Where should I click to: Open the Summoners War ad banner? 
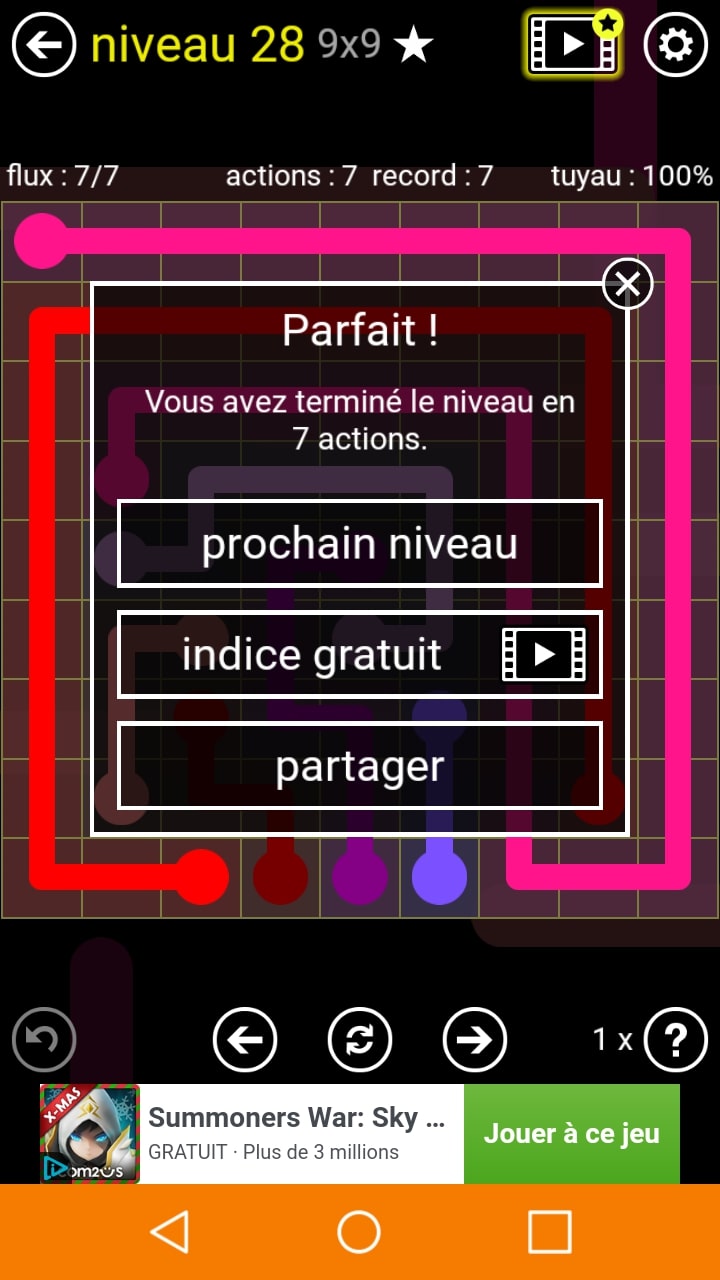(x=296, y=1134)
